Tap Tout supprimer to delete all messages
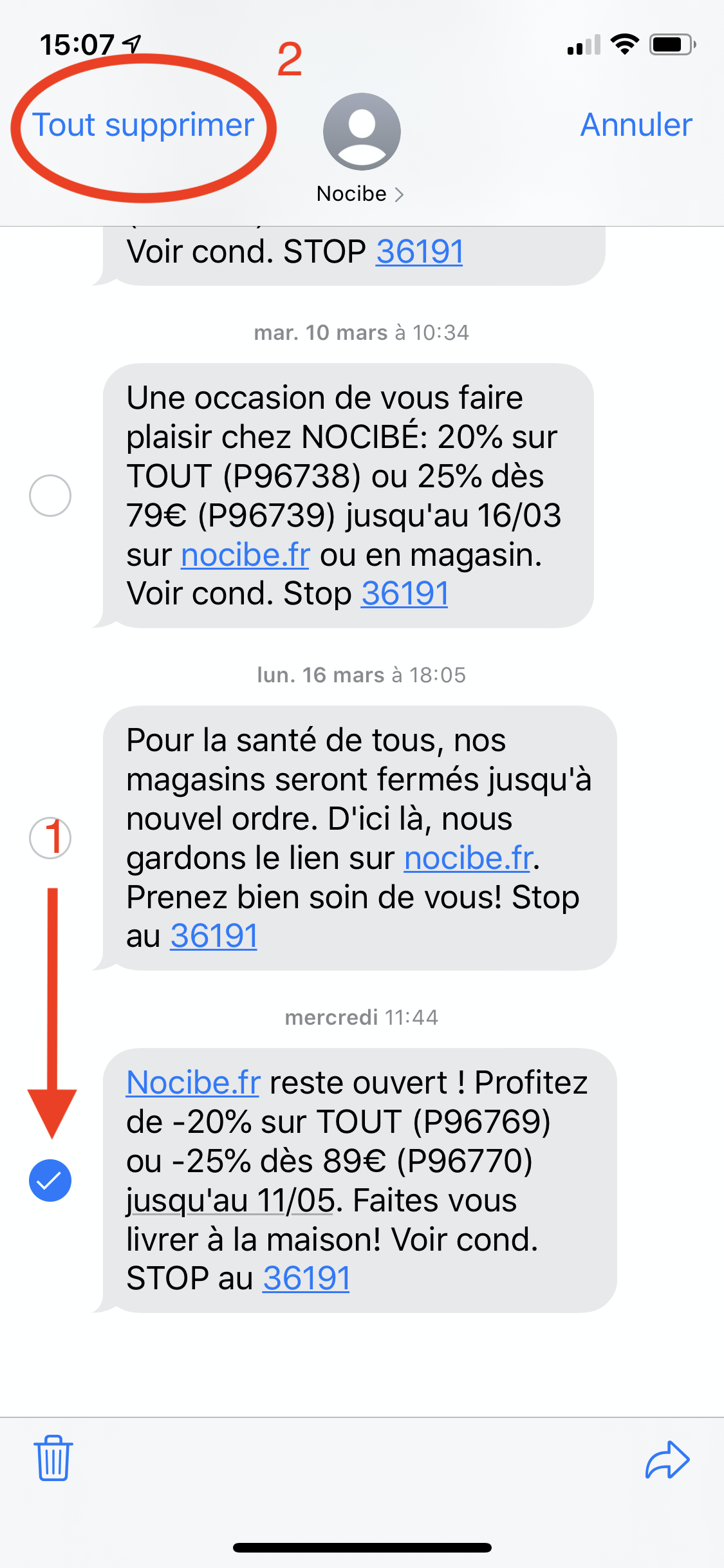This screenshot has height=1568, width=724. click(x=143, y=125)
